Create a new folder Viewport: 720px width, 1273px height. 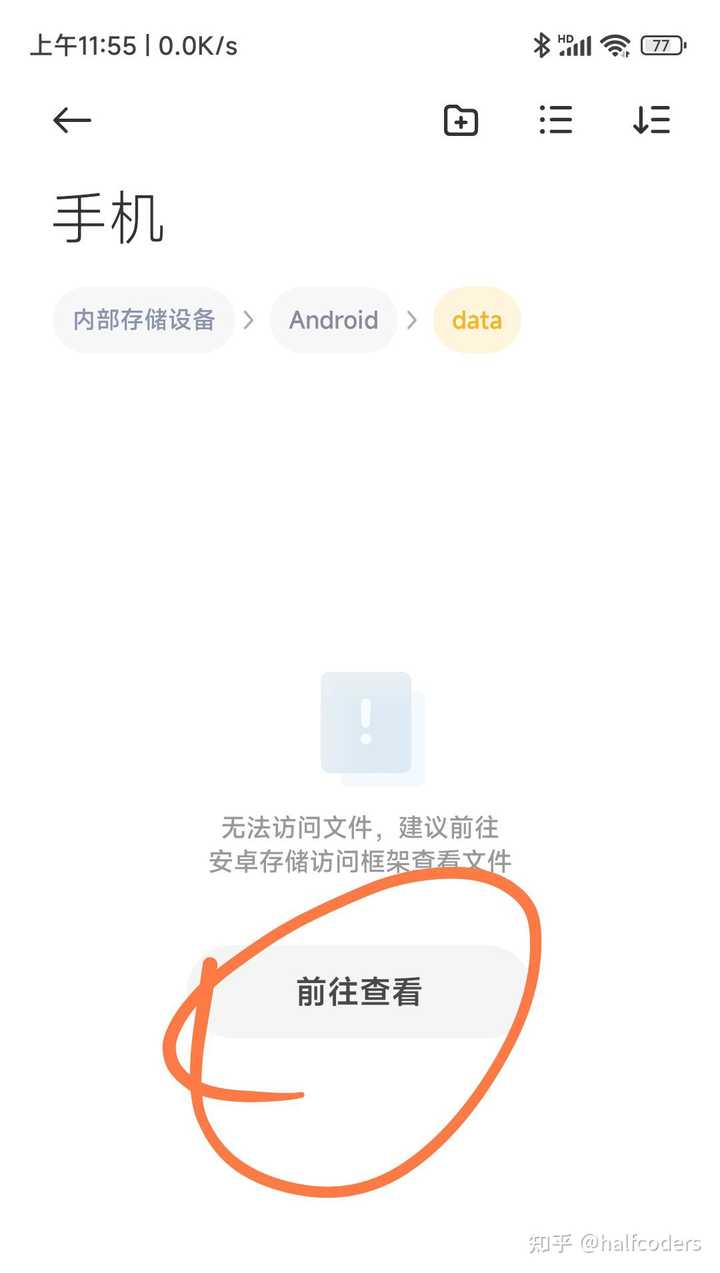coord(461,121)
